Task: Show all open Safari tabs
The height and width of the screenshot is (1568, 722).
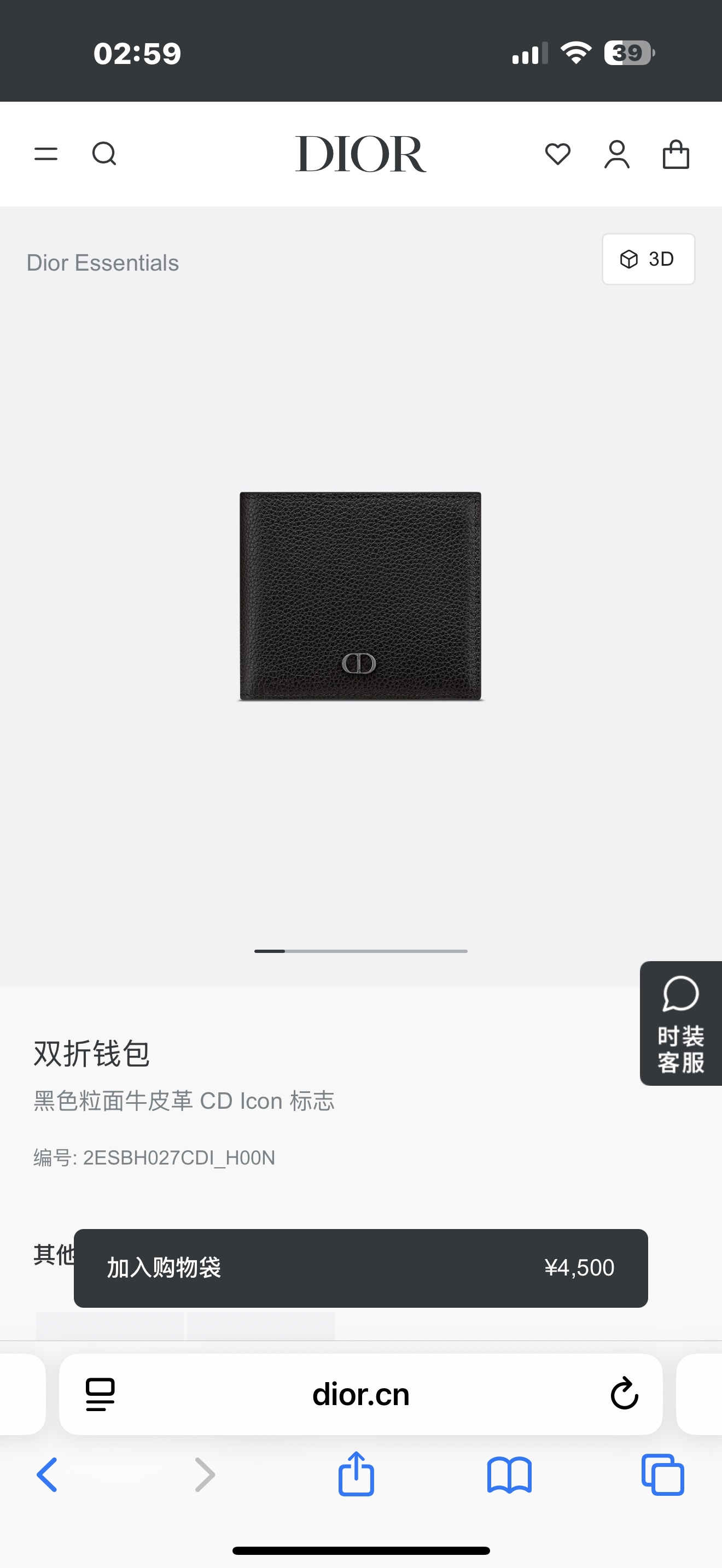Action: (662, 1475)
